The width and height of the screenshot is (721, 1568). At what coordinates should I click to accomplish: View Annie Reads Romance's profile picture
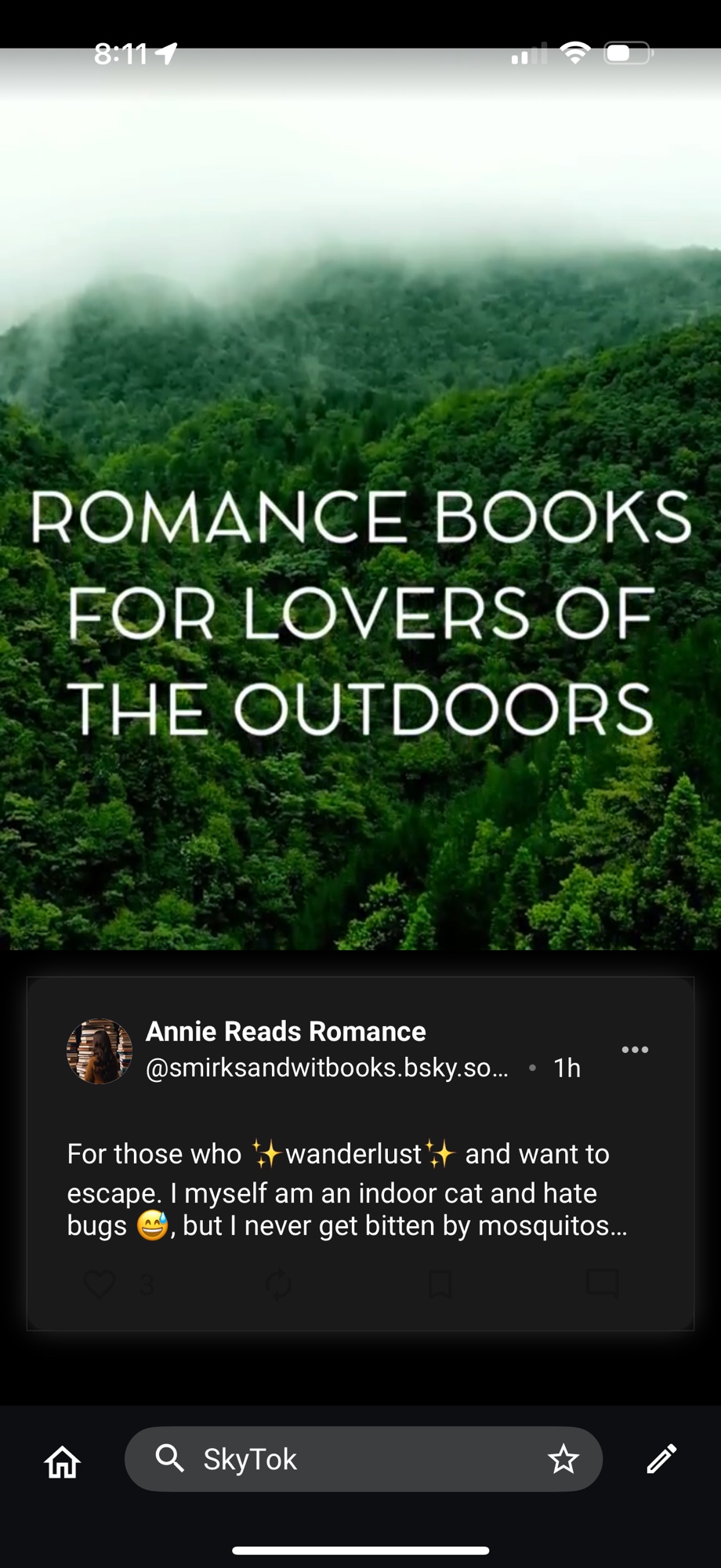click(100, 1051)
